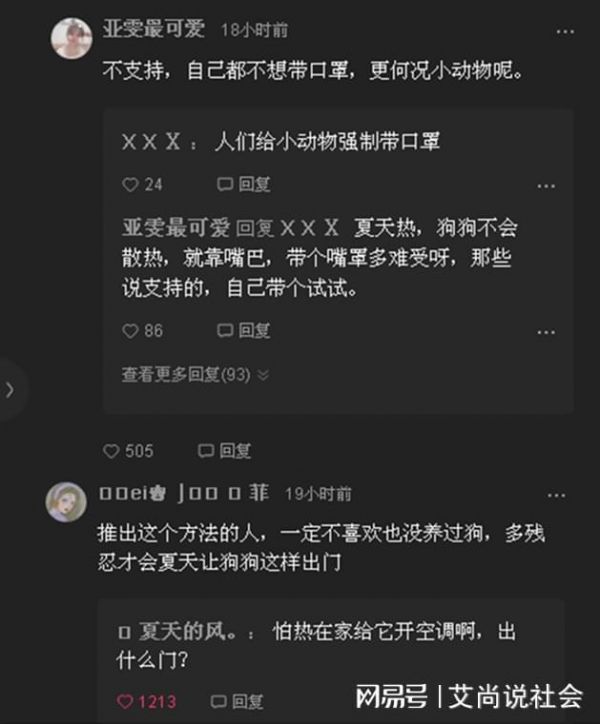Open the second commenter's avatar, posted 19小时前
Screen dimensions: 600x724
pos(66,500)
